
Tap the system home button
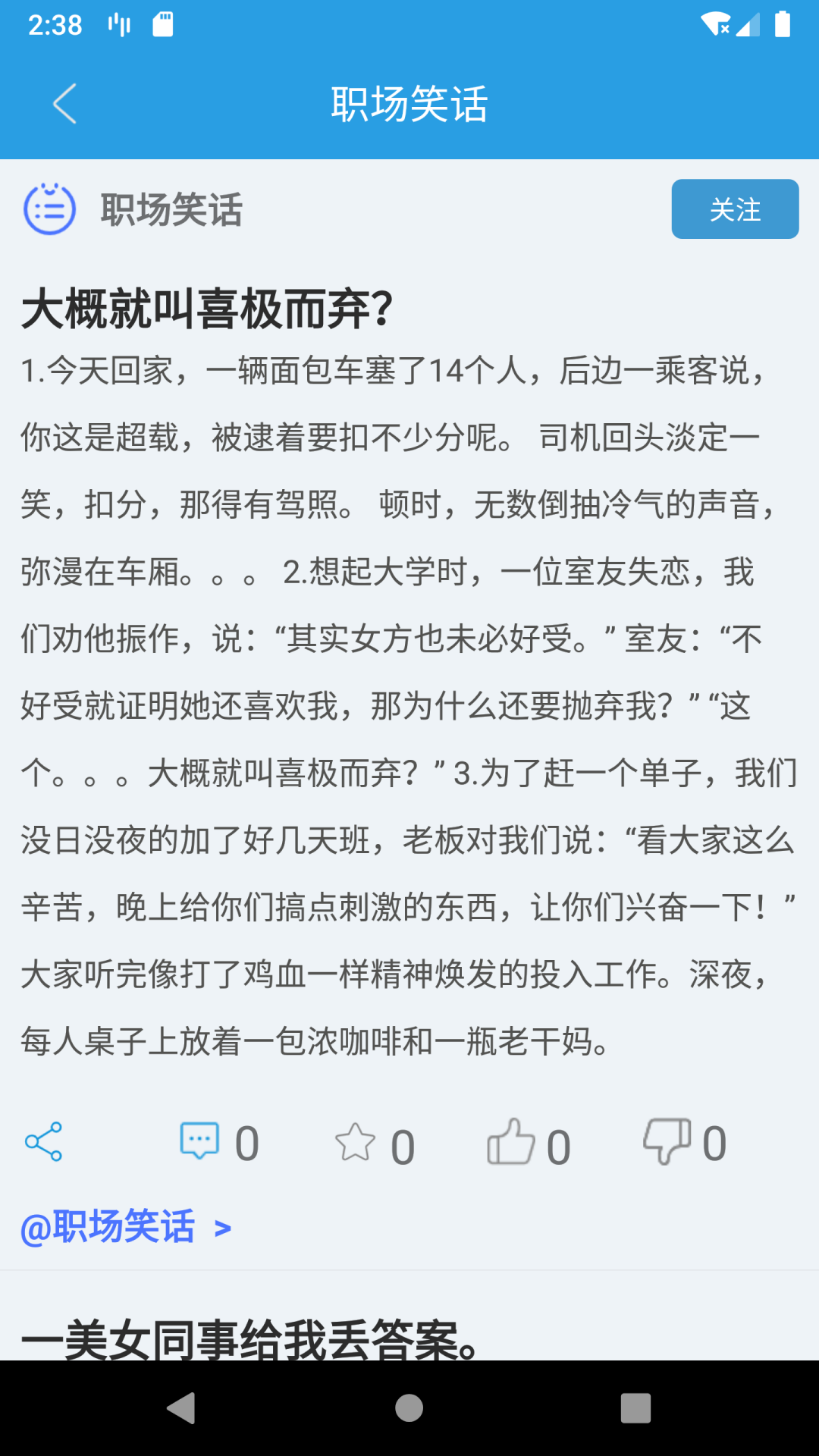409,1408
